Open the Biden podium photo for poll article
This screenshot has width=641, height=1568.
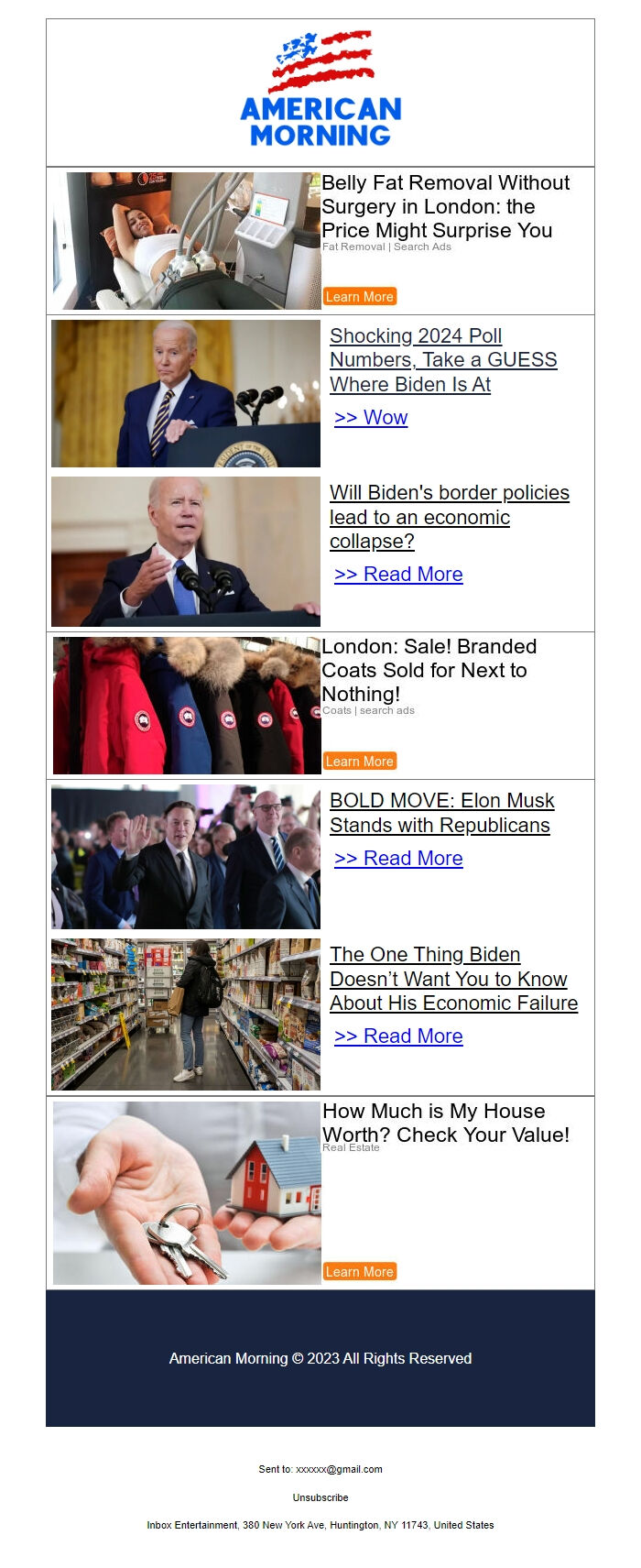pyautogui.click(x=186, y=393)
